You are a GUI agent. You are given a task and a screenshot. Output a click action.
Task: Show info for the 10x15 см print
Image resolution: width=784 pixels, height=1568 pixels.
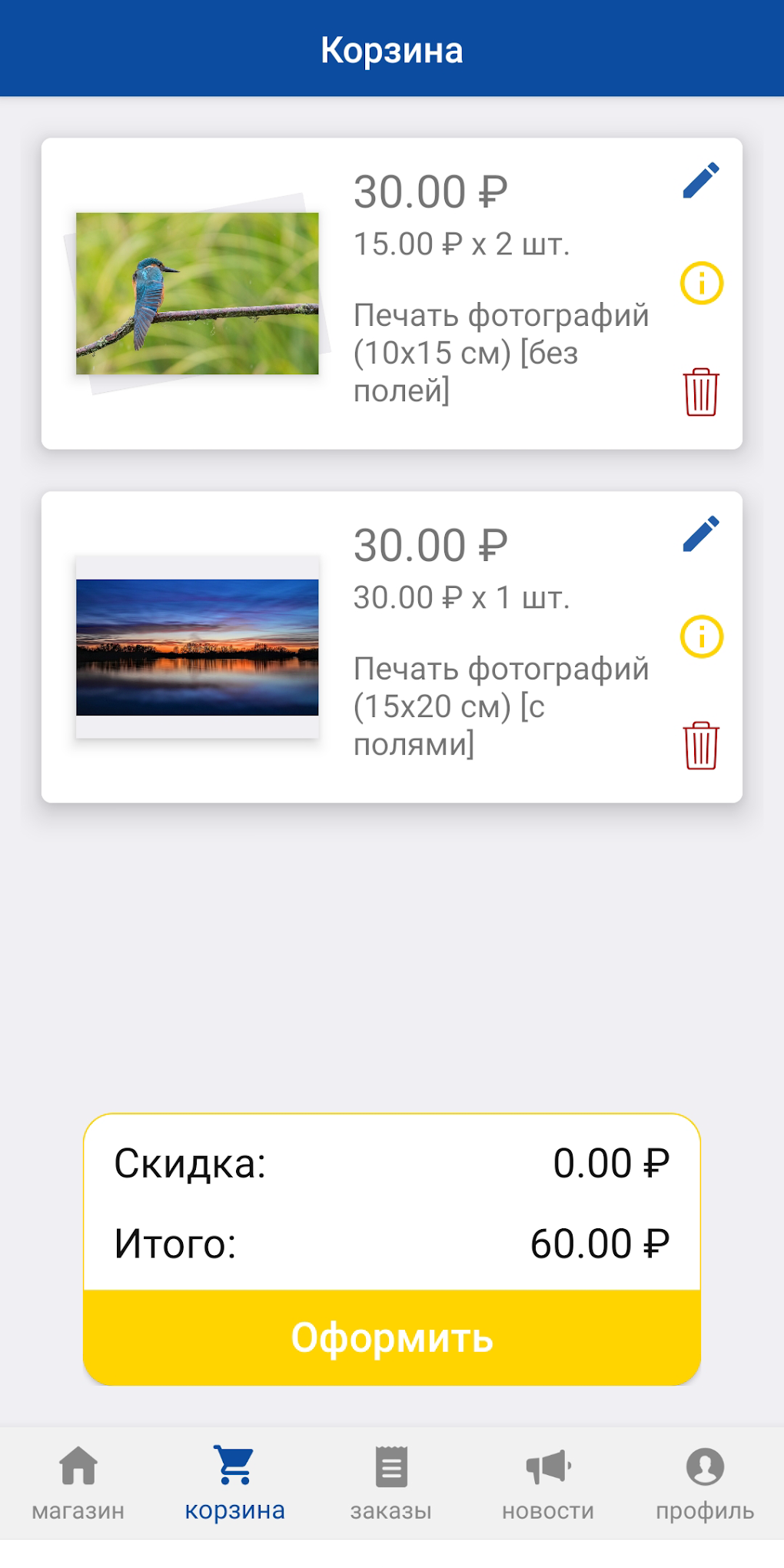coord(701,283)
